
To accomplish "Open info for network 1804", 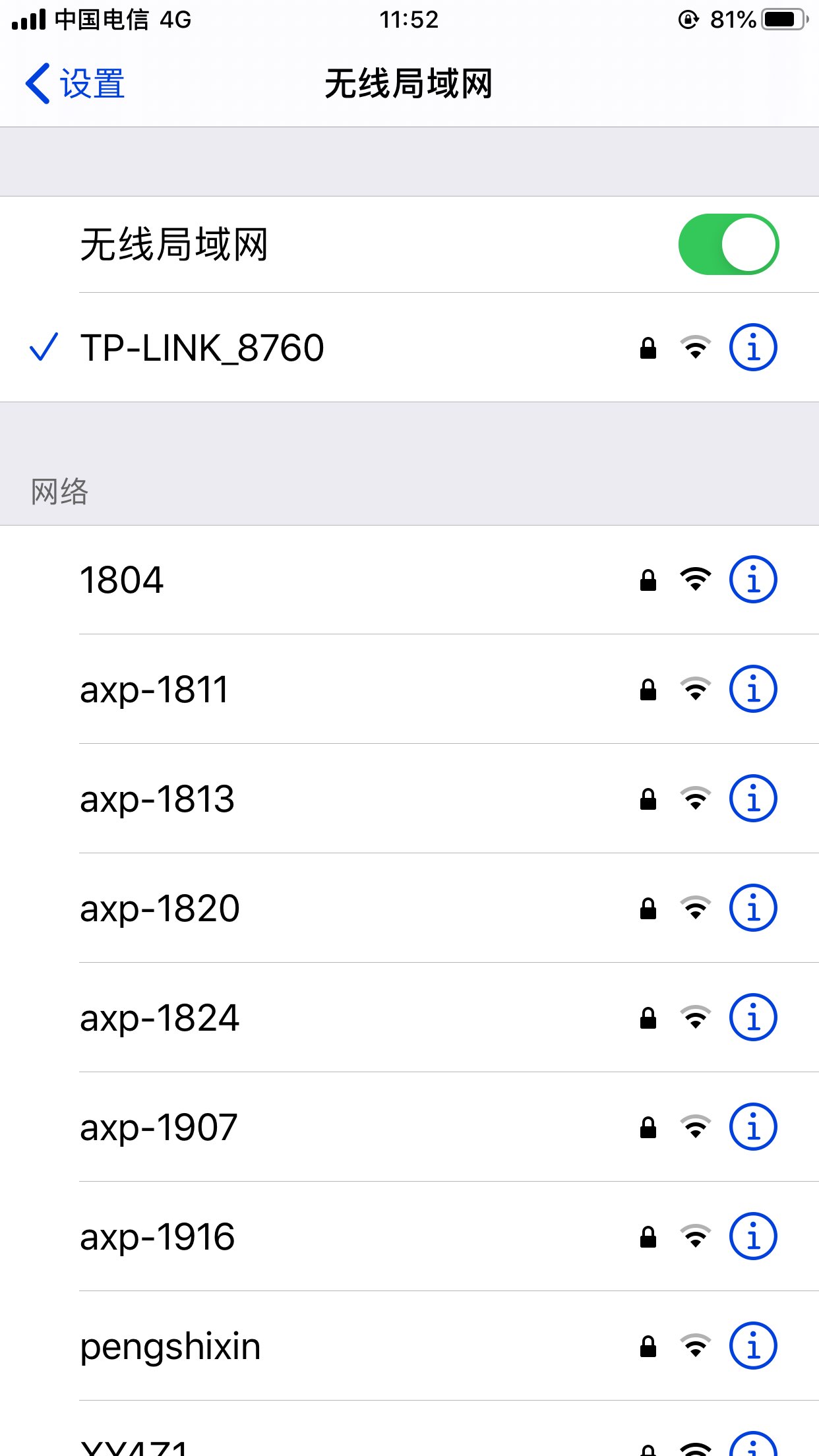I will pyautogui.click(x=753, y=580).
